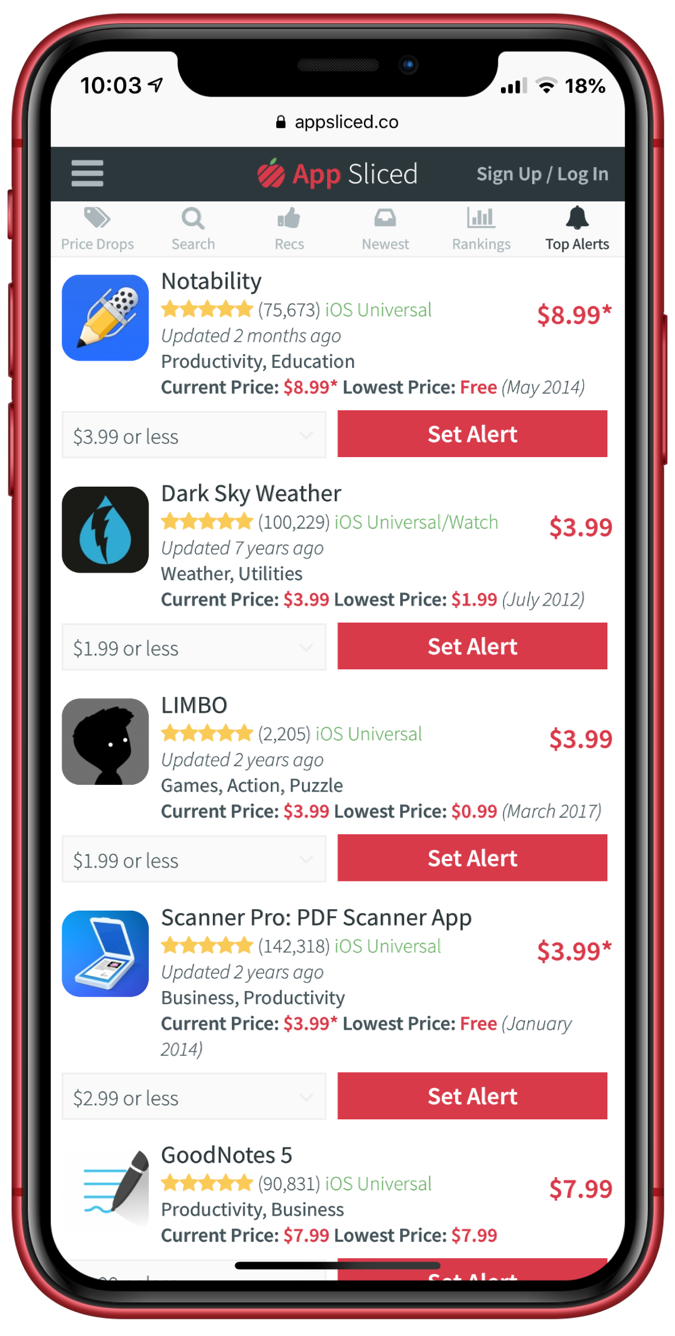Open the Notability app listing
This screenshot has height=1336, width=675.
[211, 282]
